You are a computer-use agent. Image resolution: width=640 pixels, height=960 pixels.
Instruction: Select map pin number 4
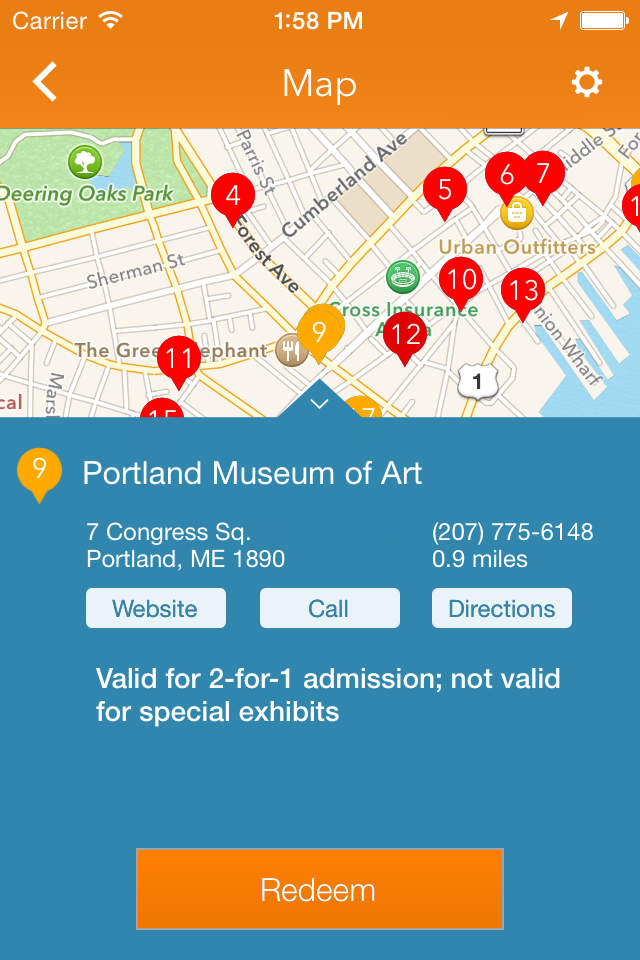click(x=233, y=194)
